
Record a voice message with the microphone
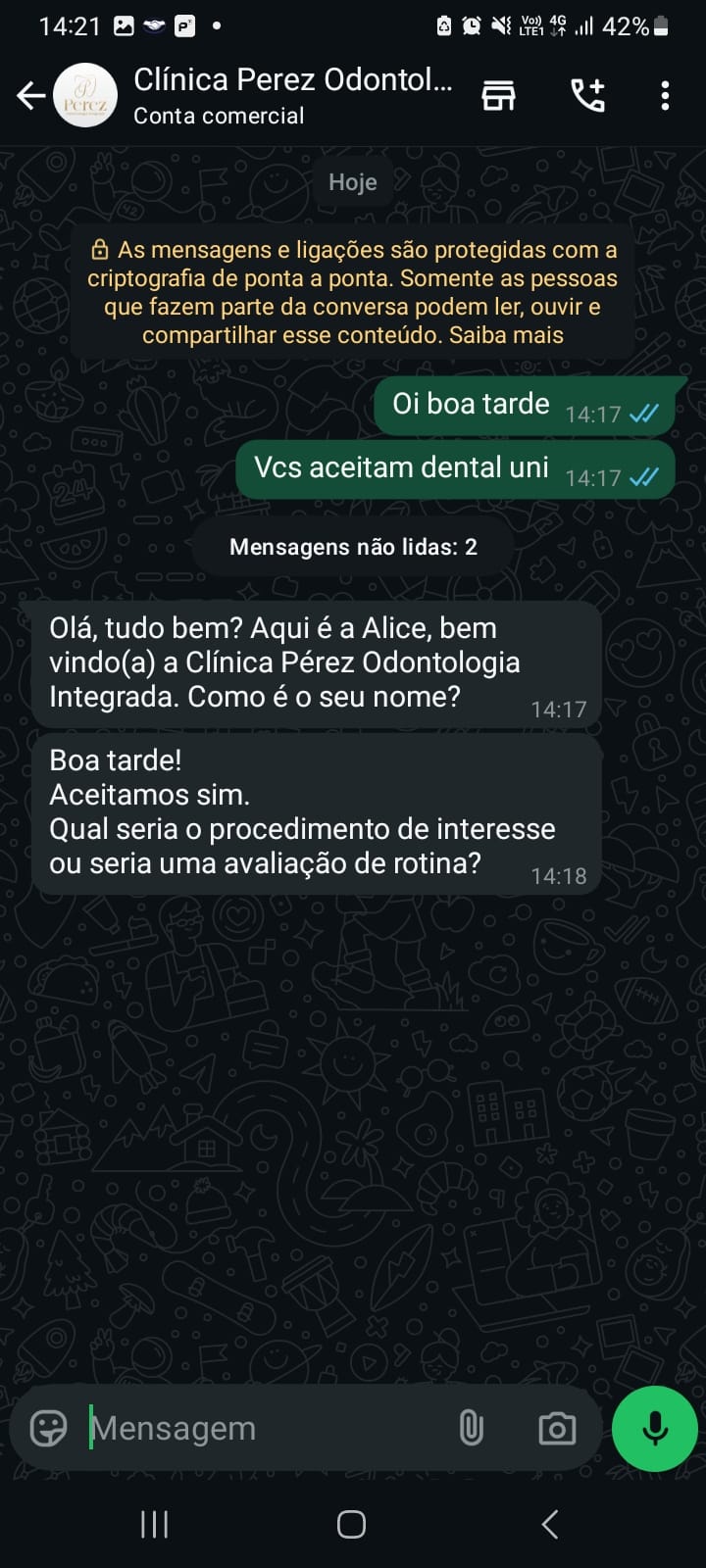point(654,1428)
